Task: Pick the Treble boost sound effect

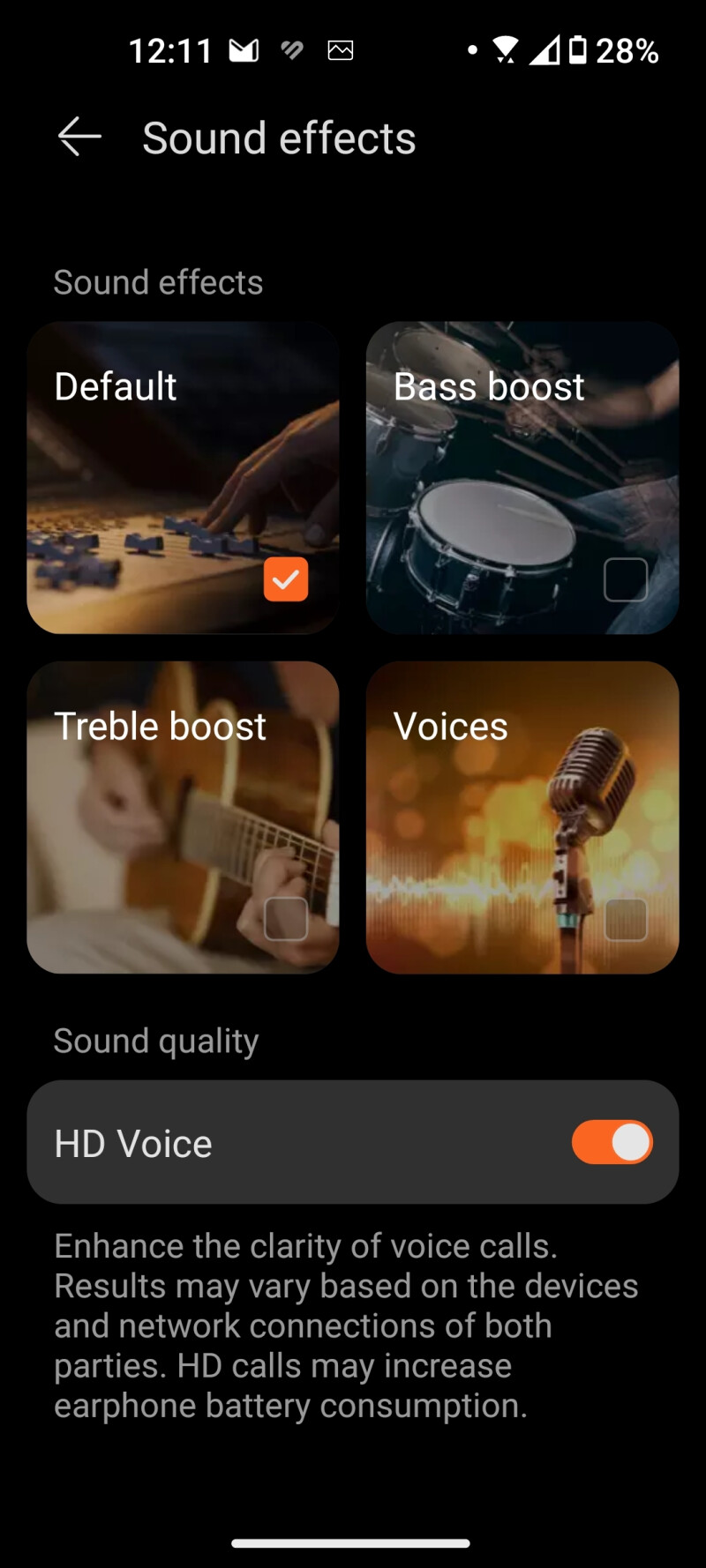Action: click(183, 817)
